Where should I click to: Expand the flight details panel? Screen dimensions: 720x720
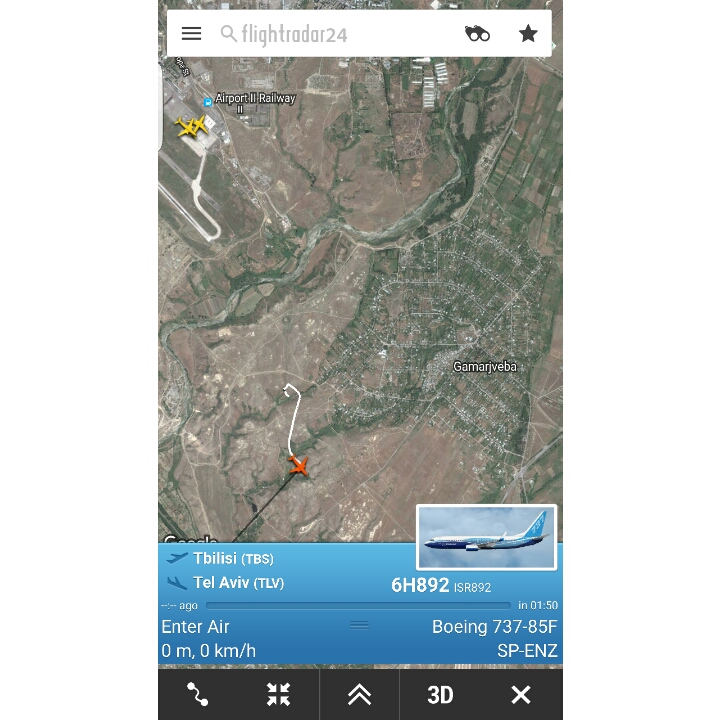[x=359, y=695]
